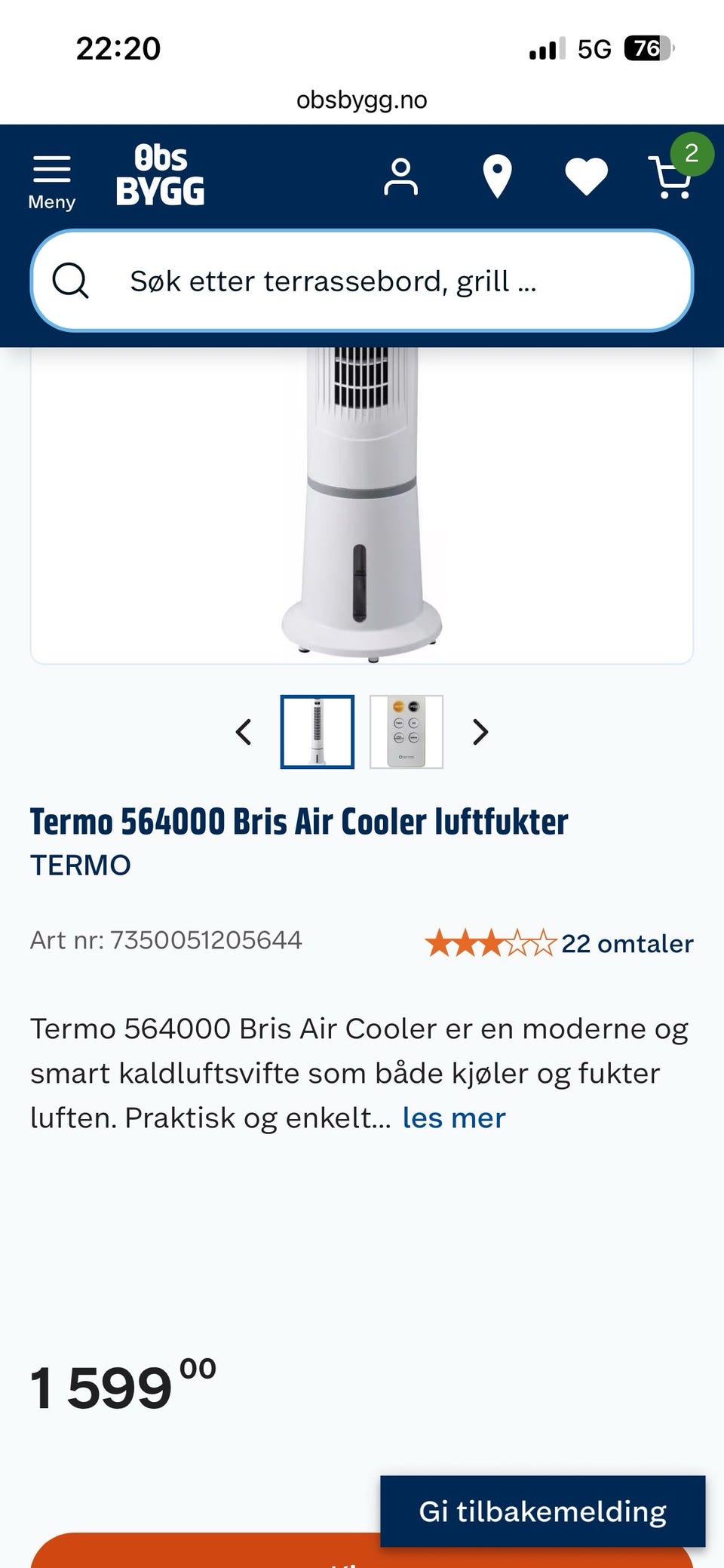The image size is (724, 1568).
Task: View the favorites heart list
Action: [x=587, y=177]
